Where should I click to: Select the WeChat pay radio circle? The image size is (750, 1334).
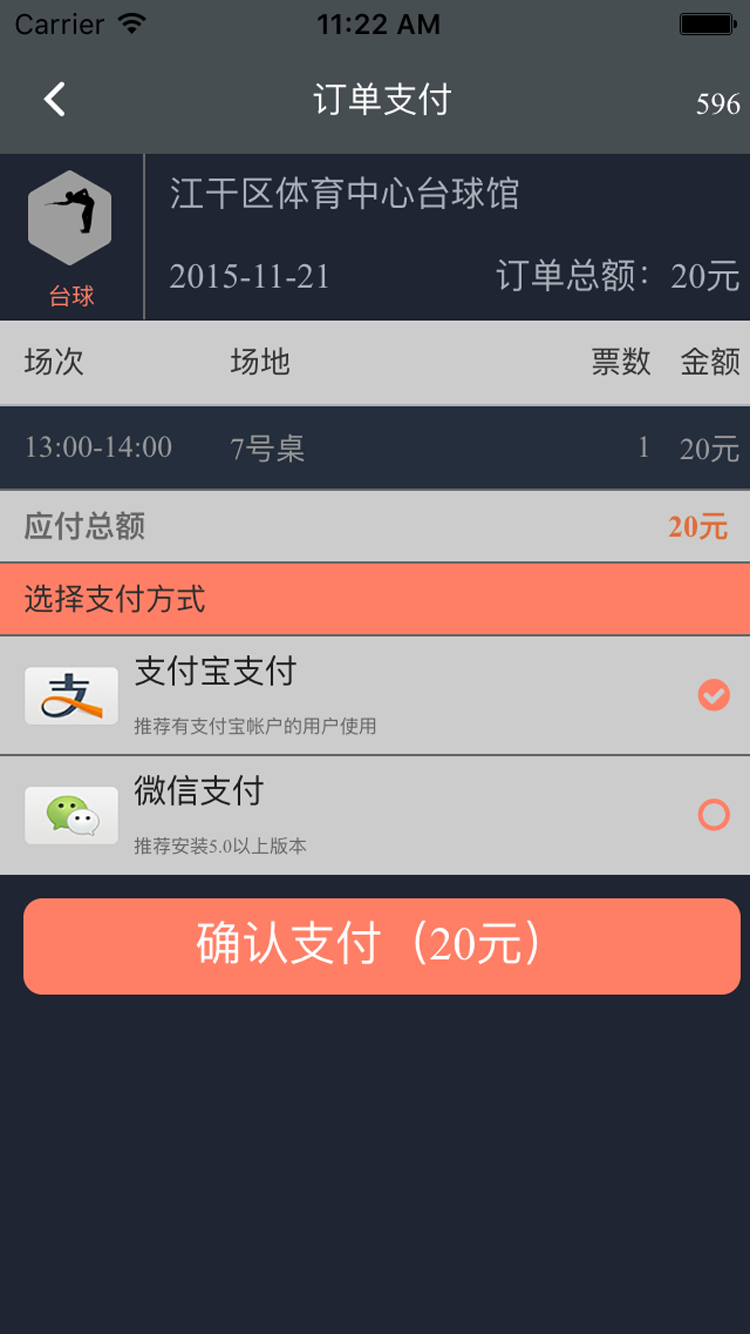[x=714, y=814]
